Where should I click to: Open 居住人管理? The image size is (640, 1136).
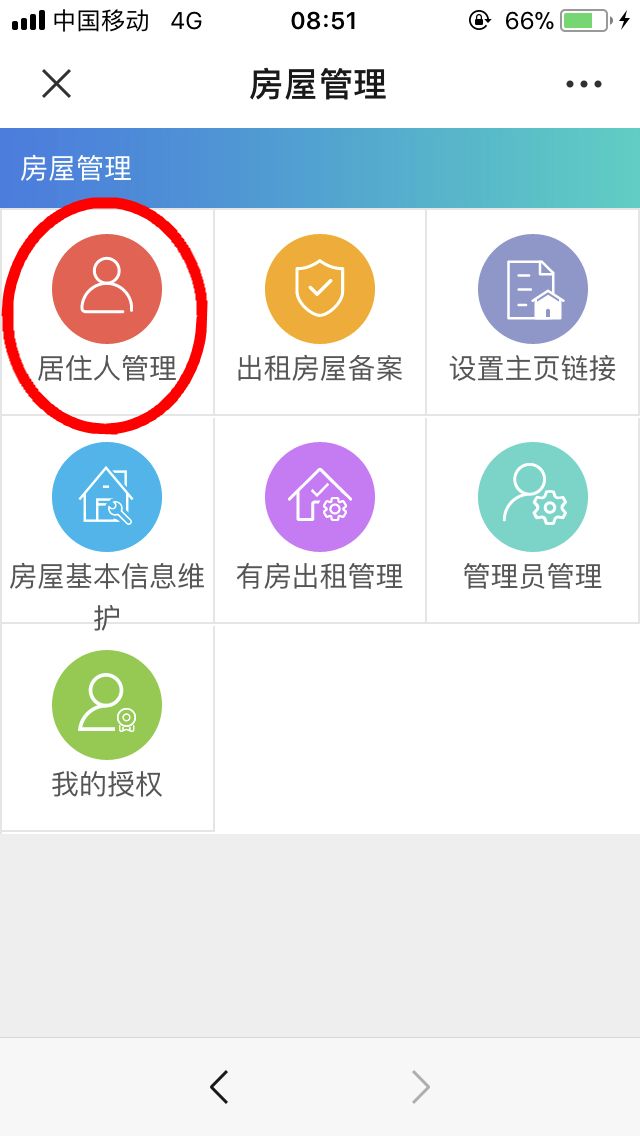point(107,310)
